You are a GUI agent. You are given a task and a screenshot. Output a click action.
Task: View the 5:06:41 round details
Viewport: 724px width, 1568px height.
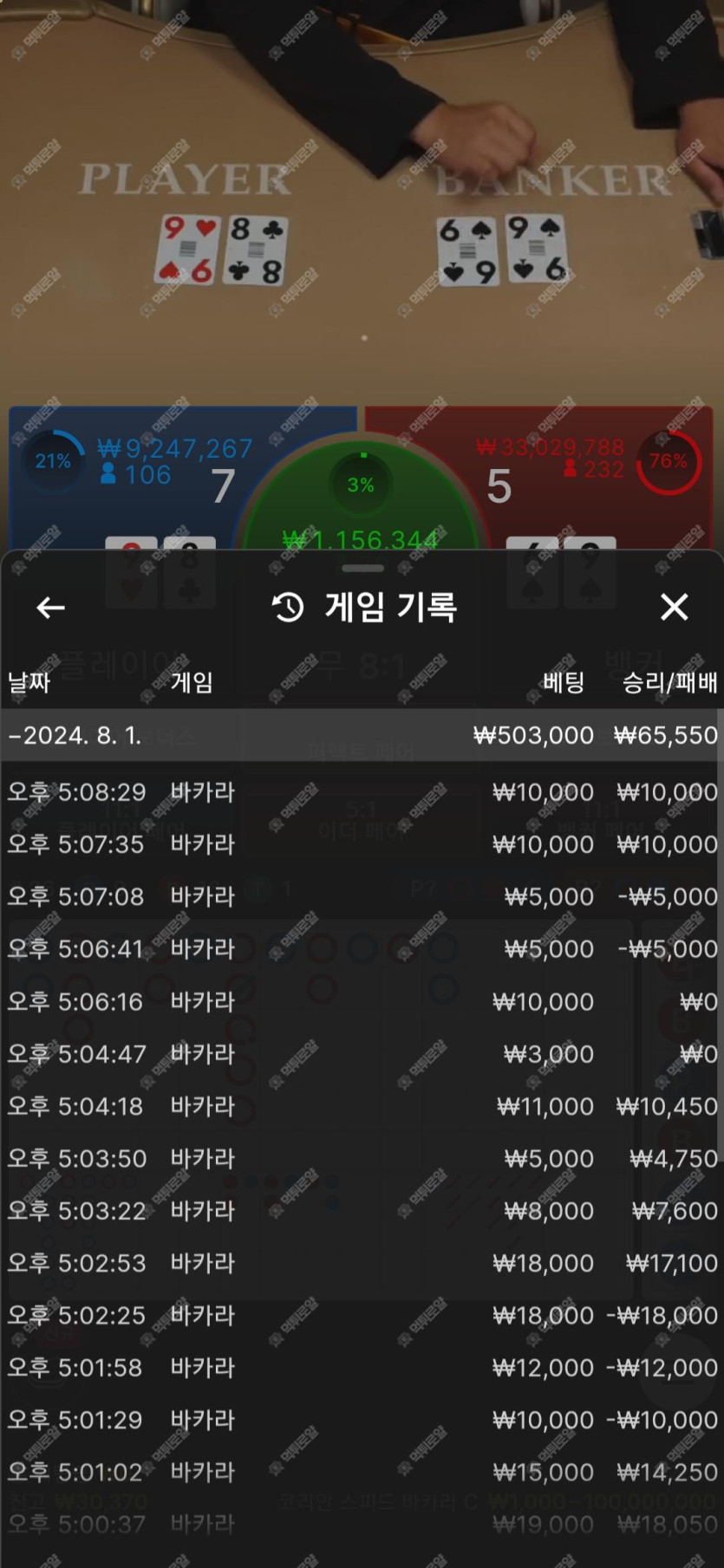tap(362, 949)
